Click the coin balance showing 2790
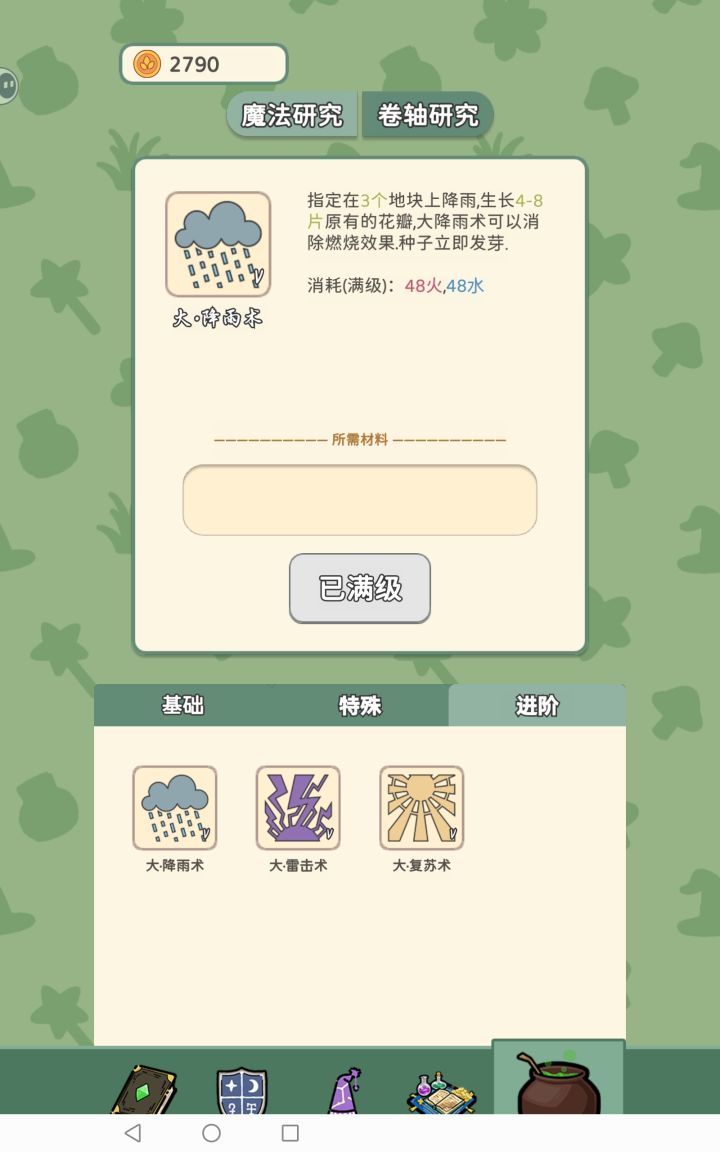This screenshot has width=720, height=1152. (202, 63)
